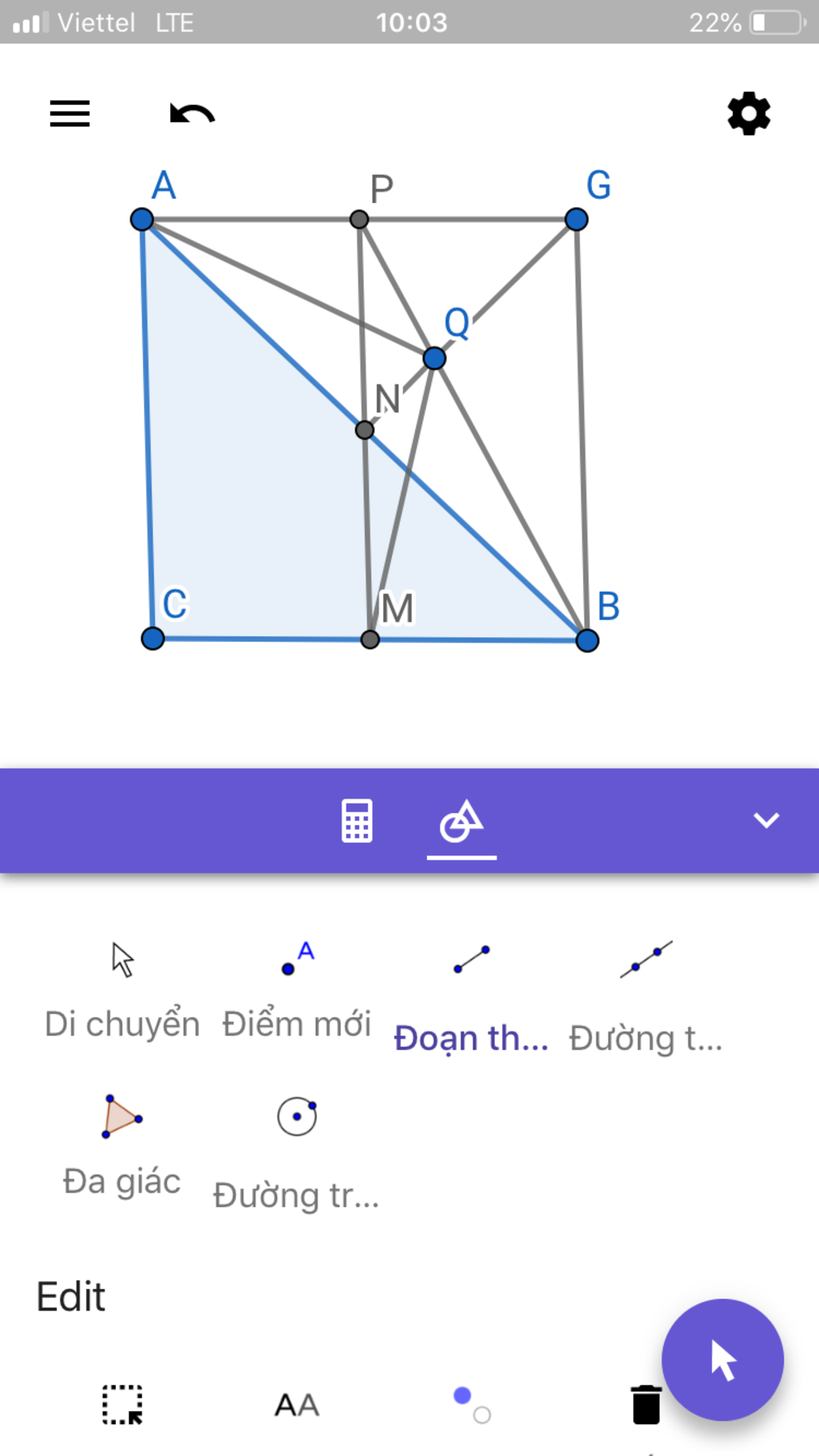The height and width of the screenshot is (1456, 819).
Task: Choose the AA show/hide label tool
Action: pyautogui.click(x=297, y=1404)
